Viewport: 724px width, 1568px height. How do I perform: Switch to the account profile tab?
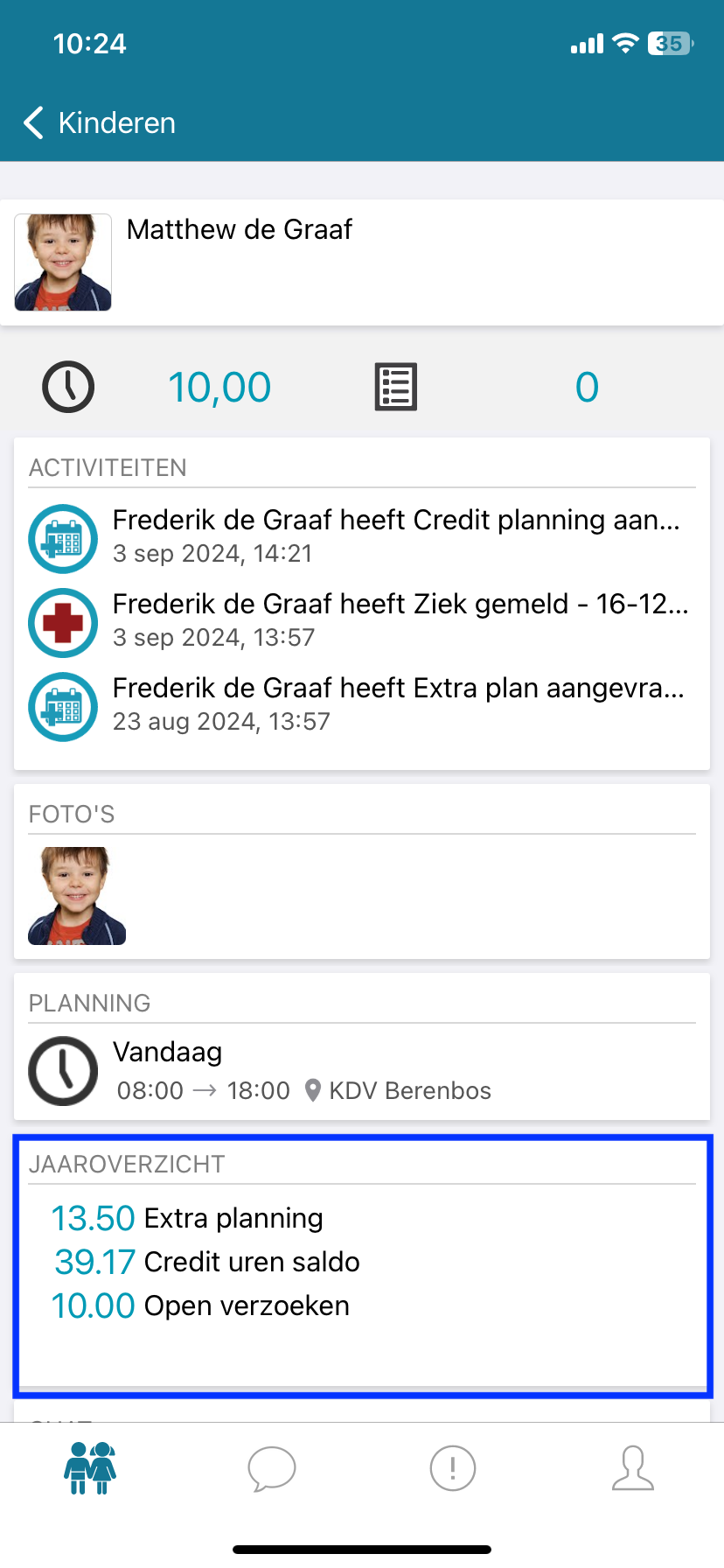pos(633,1468)
